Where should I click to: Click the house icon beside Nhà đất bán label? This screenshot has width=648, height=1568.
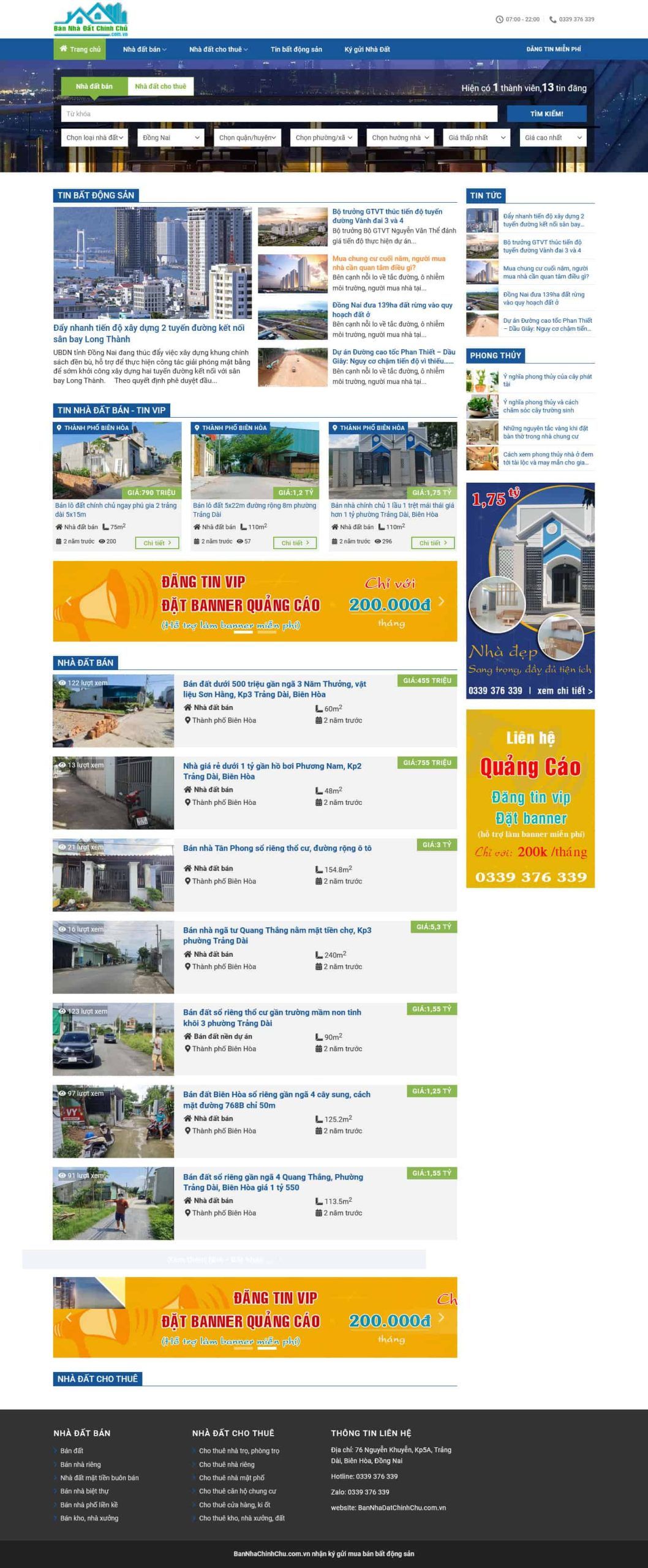pos(188,707)
